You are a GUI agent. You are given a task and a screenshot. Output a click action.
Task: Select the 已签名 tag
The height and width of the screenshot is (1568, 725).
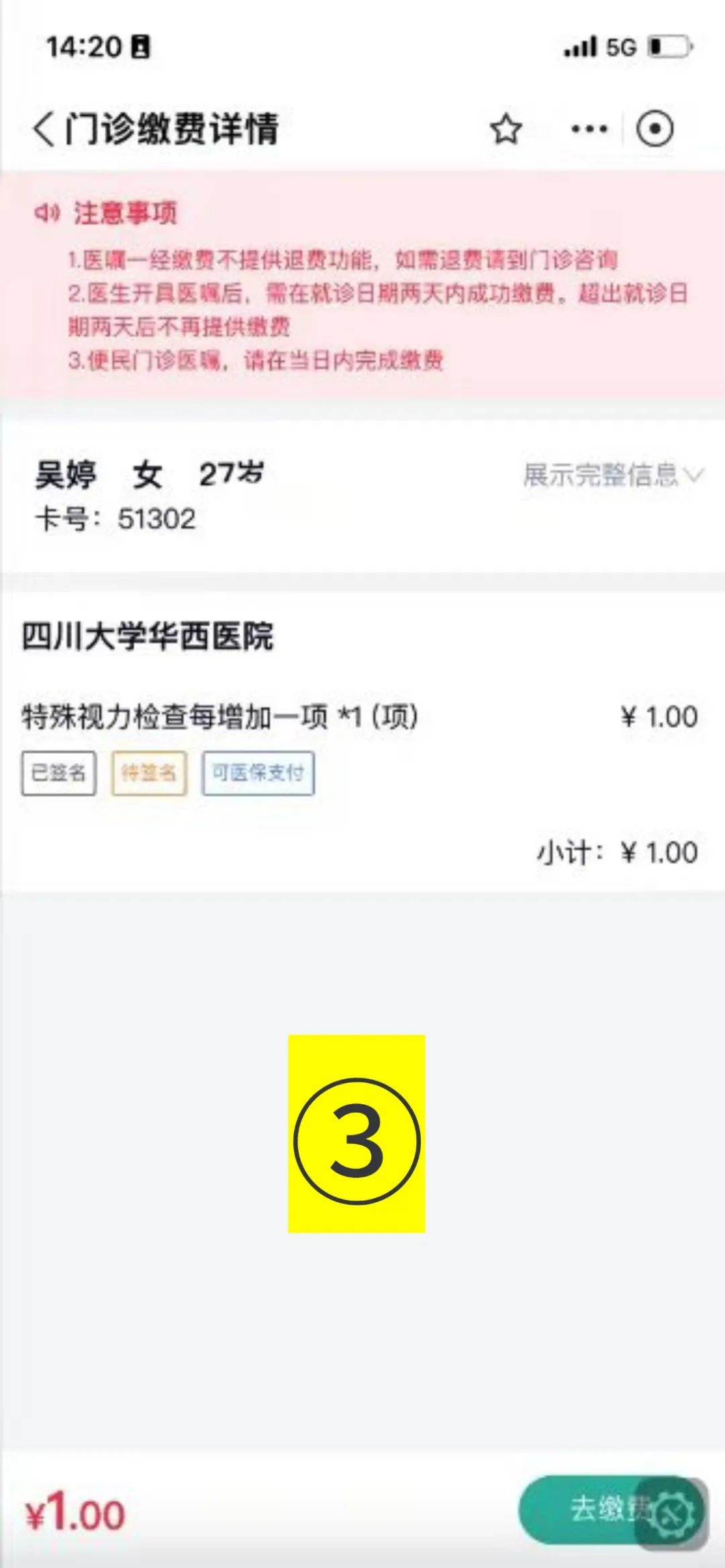[x=58, y=773]
